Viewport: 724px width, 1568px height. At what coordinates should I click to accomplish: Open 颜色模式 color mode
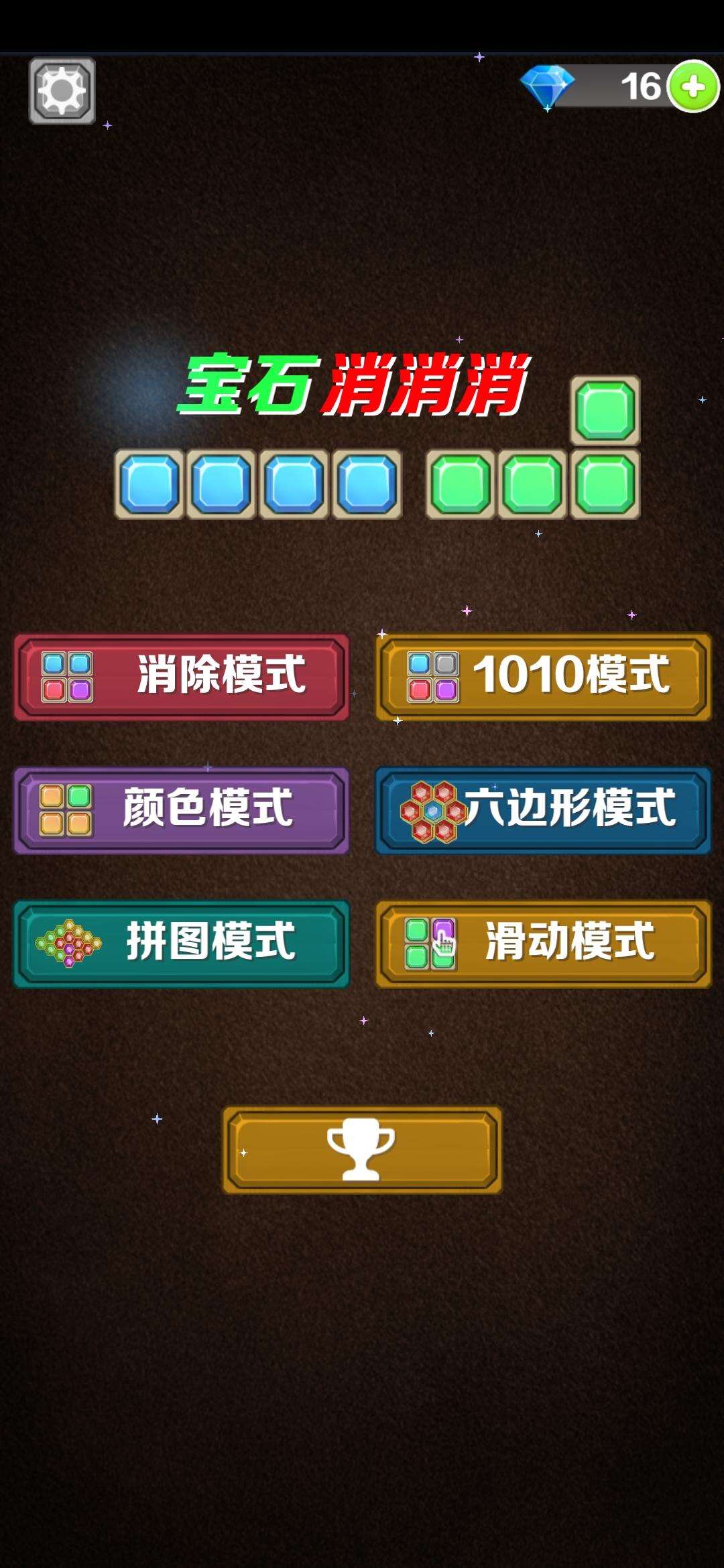[182, 809]
